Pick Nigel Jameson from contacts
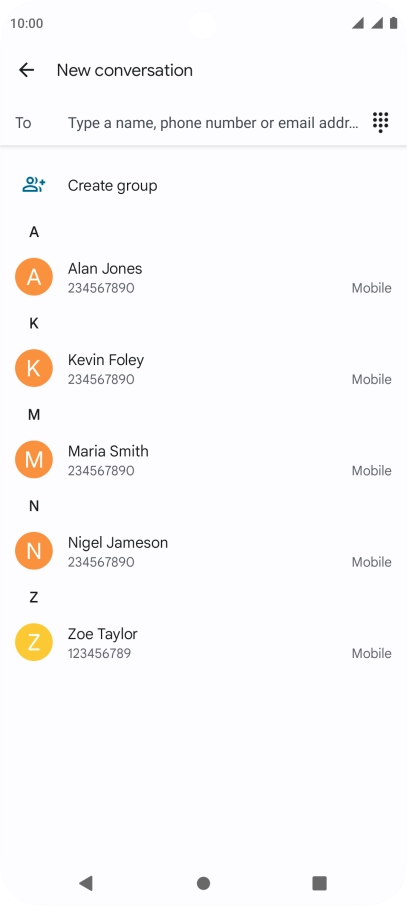Viewport: 407px width, 906px height. (204, 551)
